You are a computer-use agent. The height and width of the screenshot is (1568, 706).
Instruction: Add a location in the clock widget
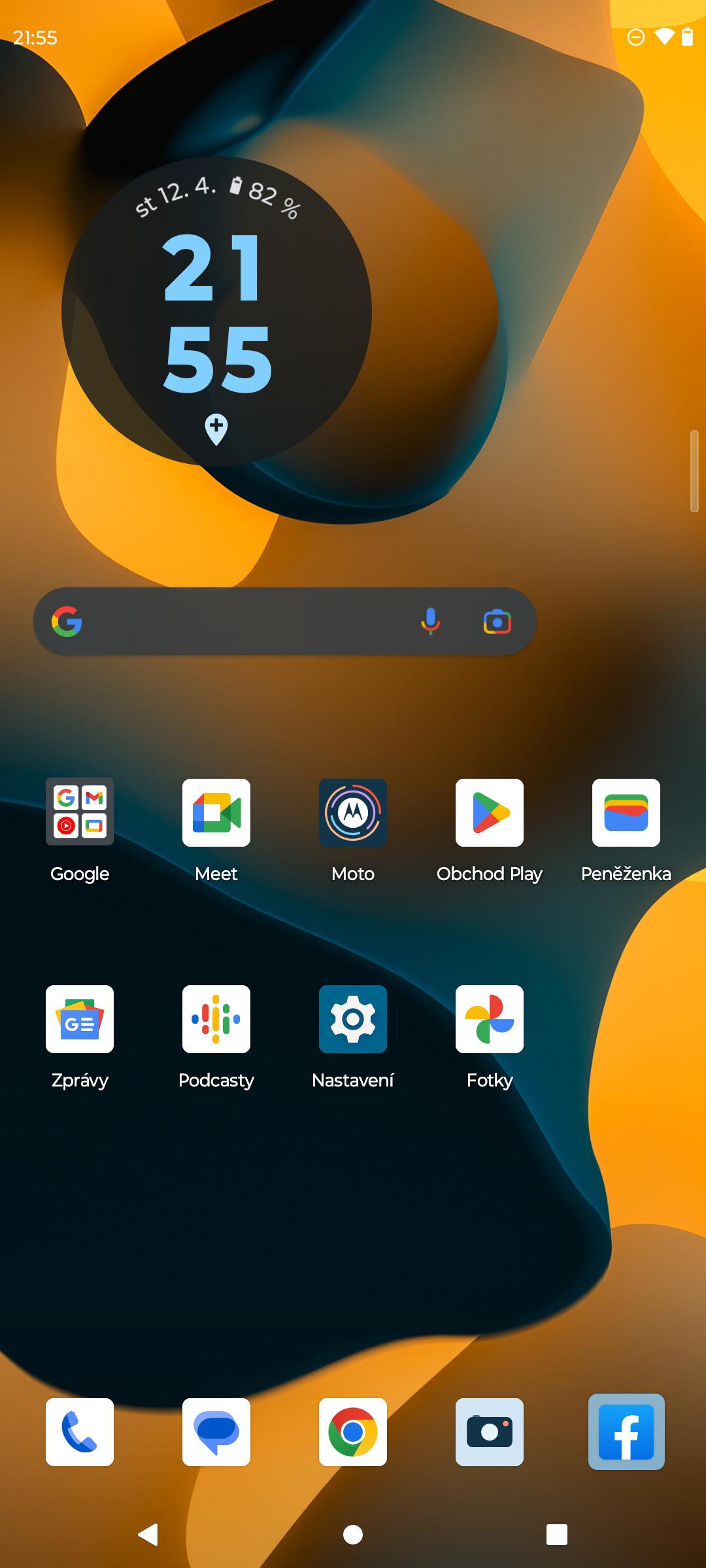tap(216, 429)
